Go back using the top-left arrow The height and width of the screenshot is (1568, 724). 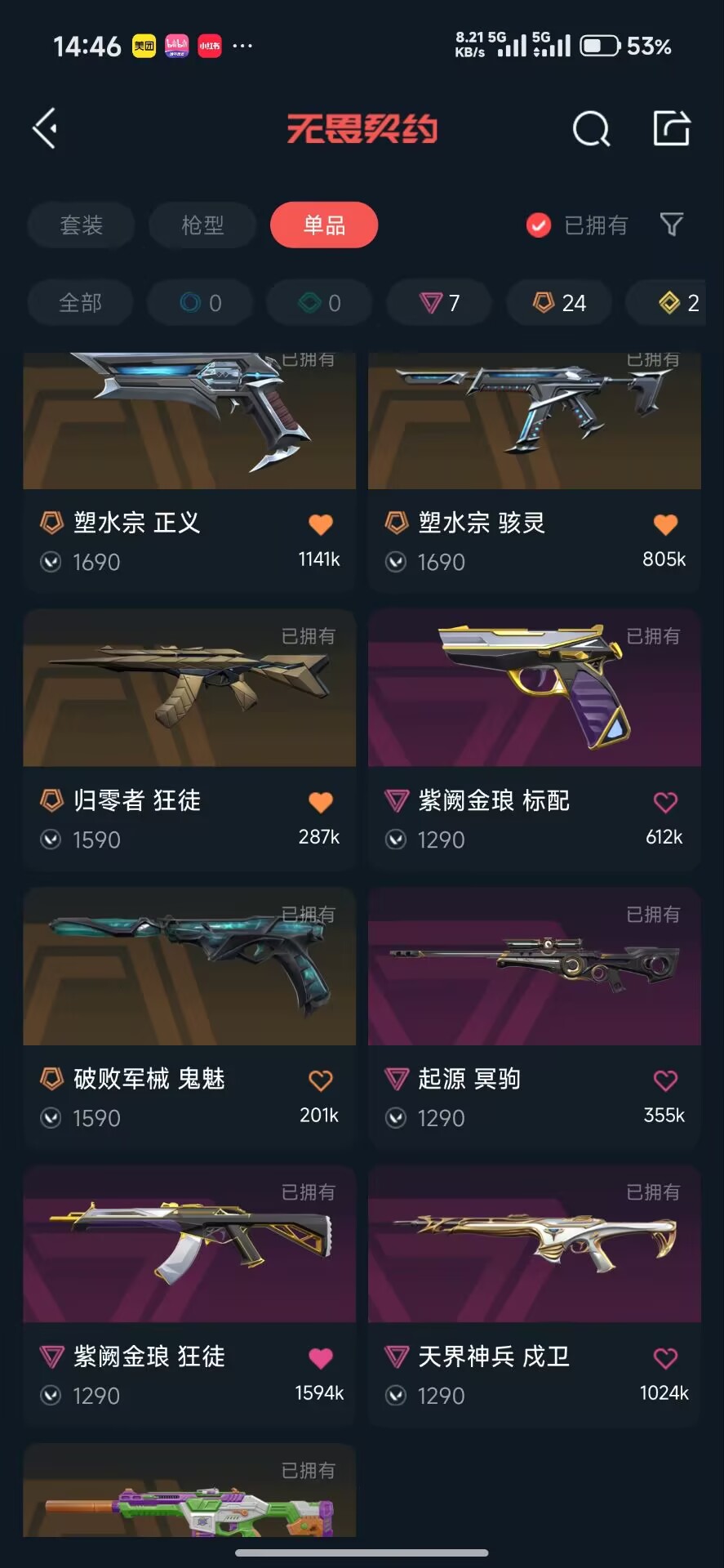pos(45,128)
